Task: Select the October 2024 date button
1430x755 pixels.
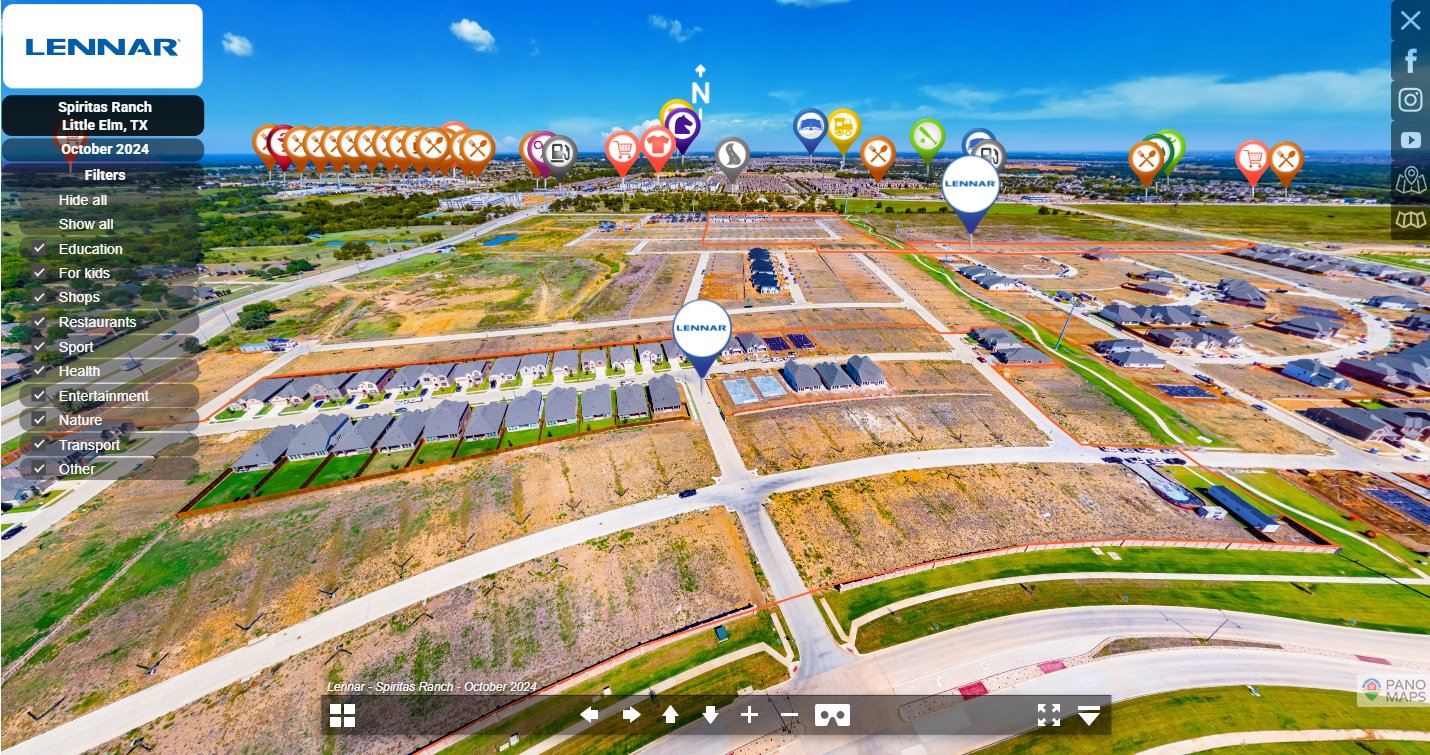Action: 104,149
